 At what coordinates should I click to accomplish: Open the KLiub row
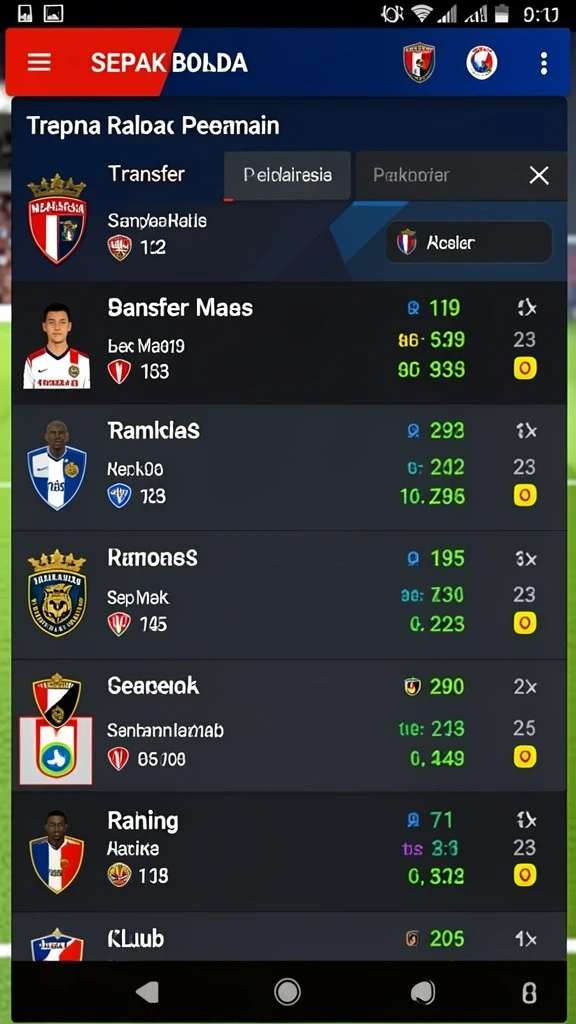[x=289, y=937]
